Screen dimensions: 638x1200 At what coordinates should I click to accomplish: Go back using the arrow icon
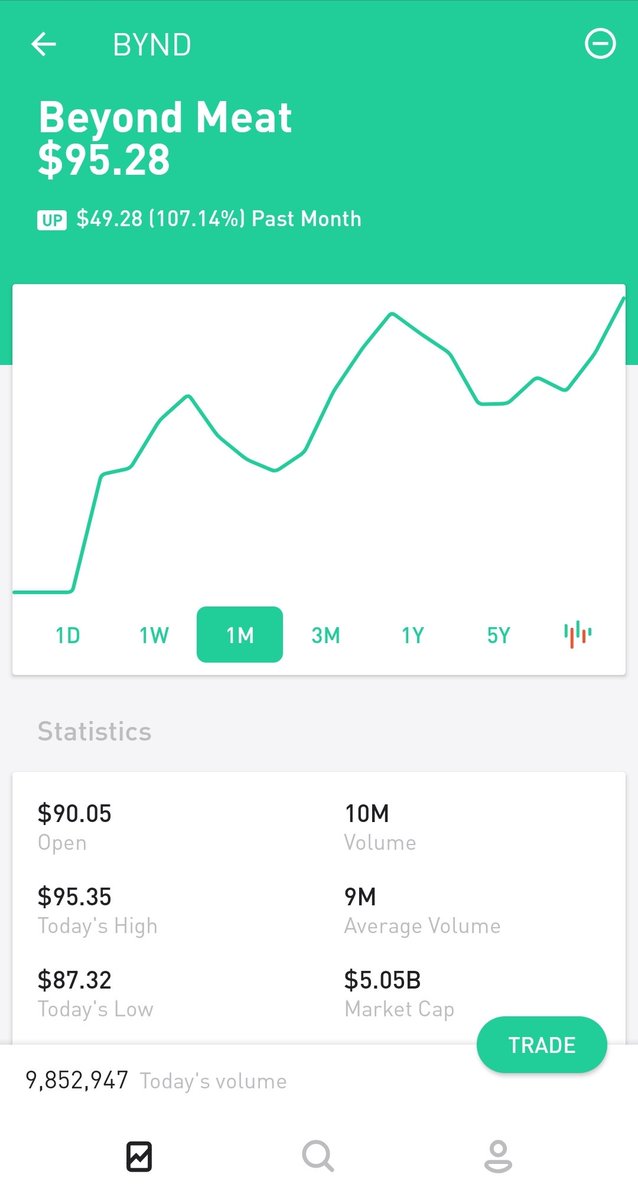(43, 44)
